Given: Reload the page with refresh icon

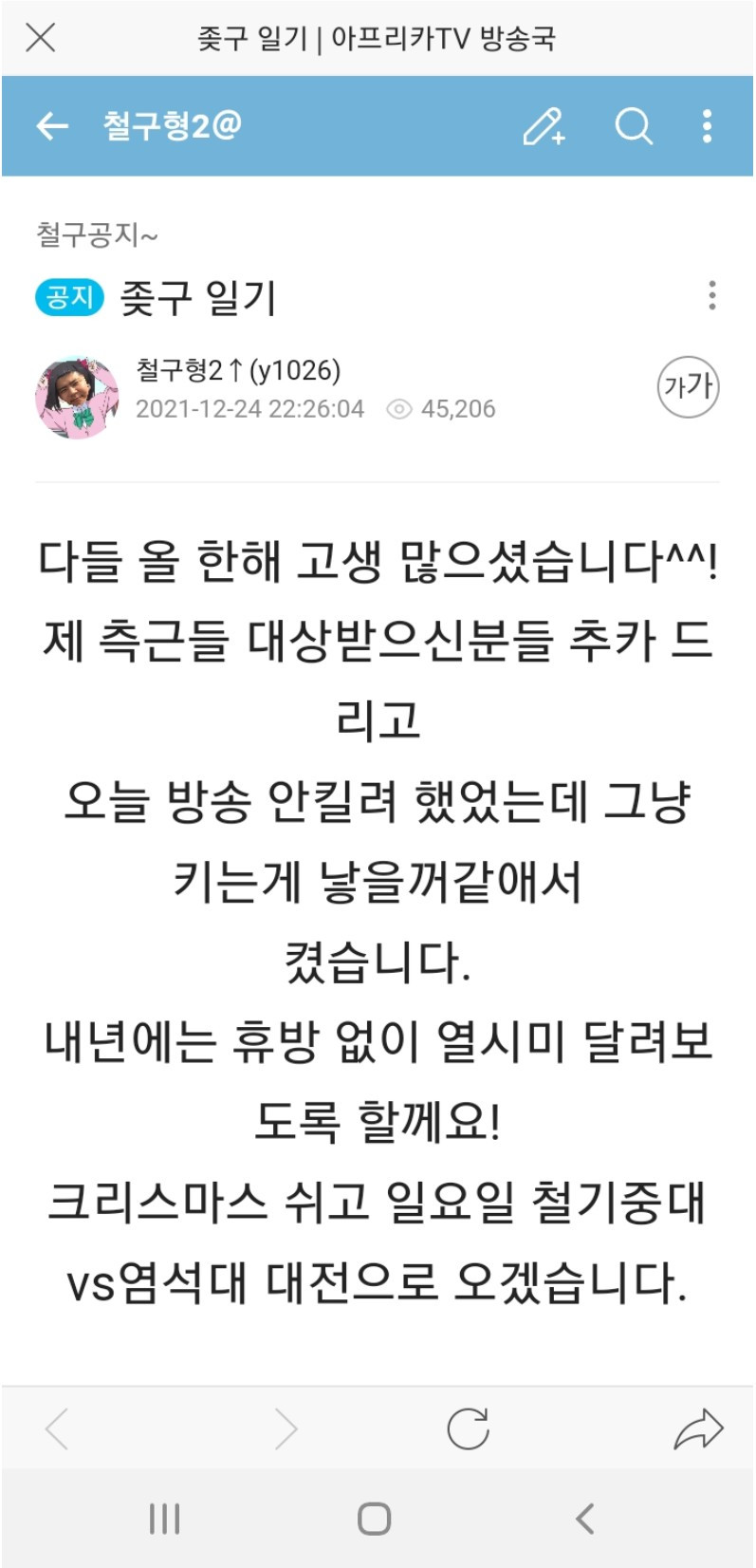Looking at the screenshot, I should pos(468,1428).
